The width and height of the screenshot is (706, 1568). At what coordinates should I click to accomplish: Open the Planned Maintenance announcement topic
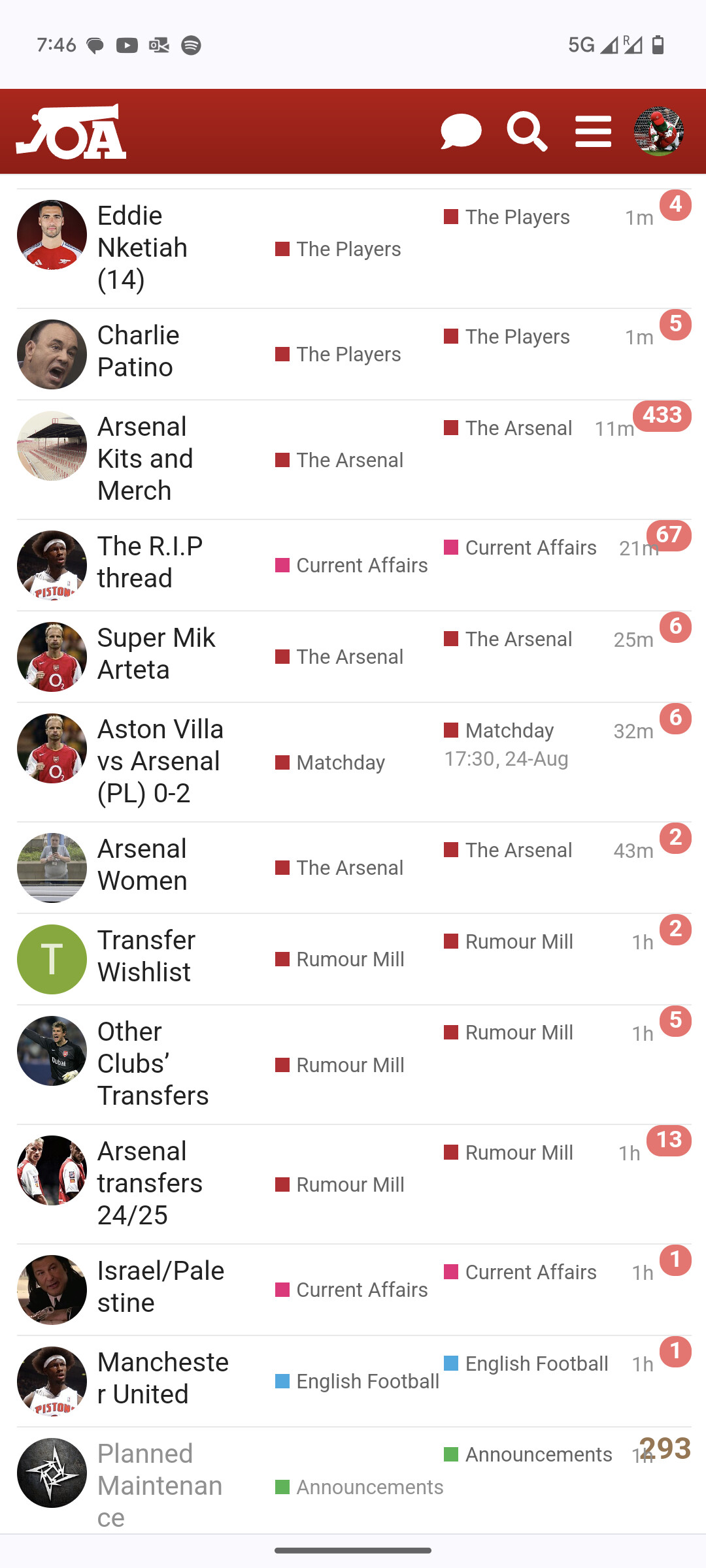[160, 1486]
